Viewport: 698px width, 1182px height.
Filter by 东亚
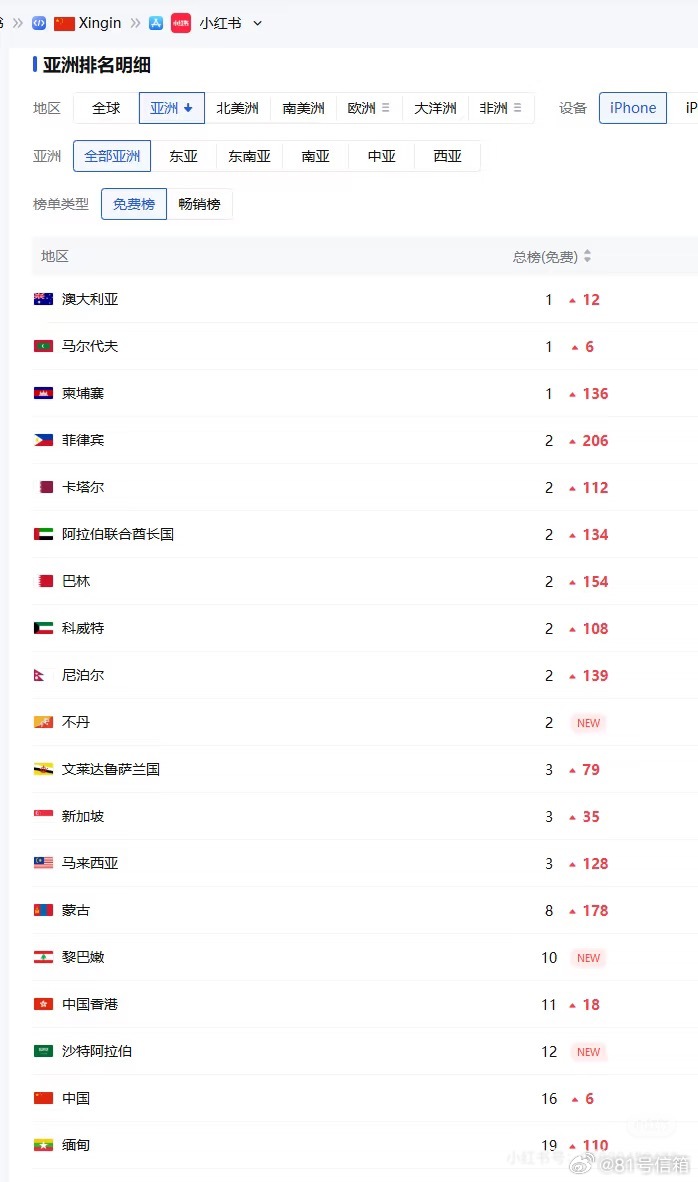pyautogui.click(x=183, y=156)
